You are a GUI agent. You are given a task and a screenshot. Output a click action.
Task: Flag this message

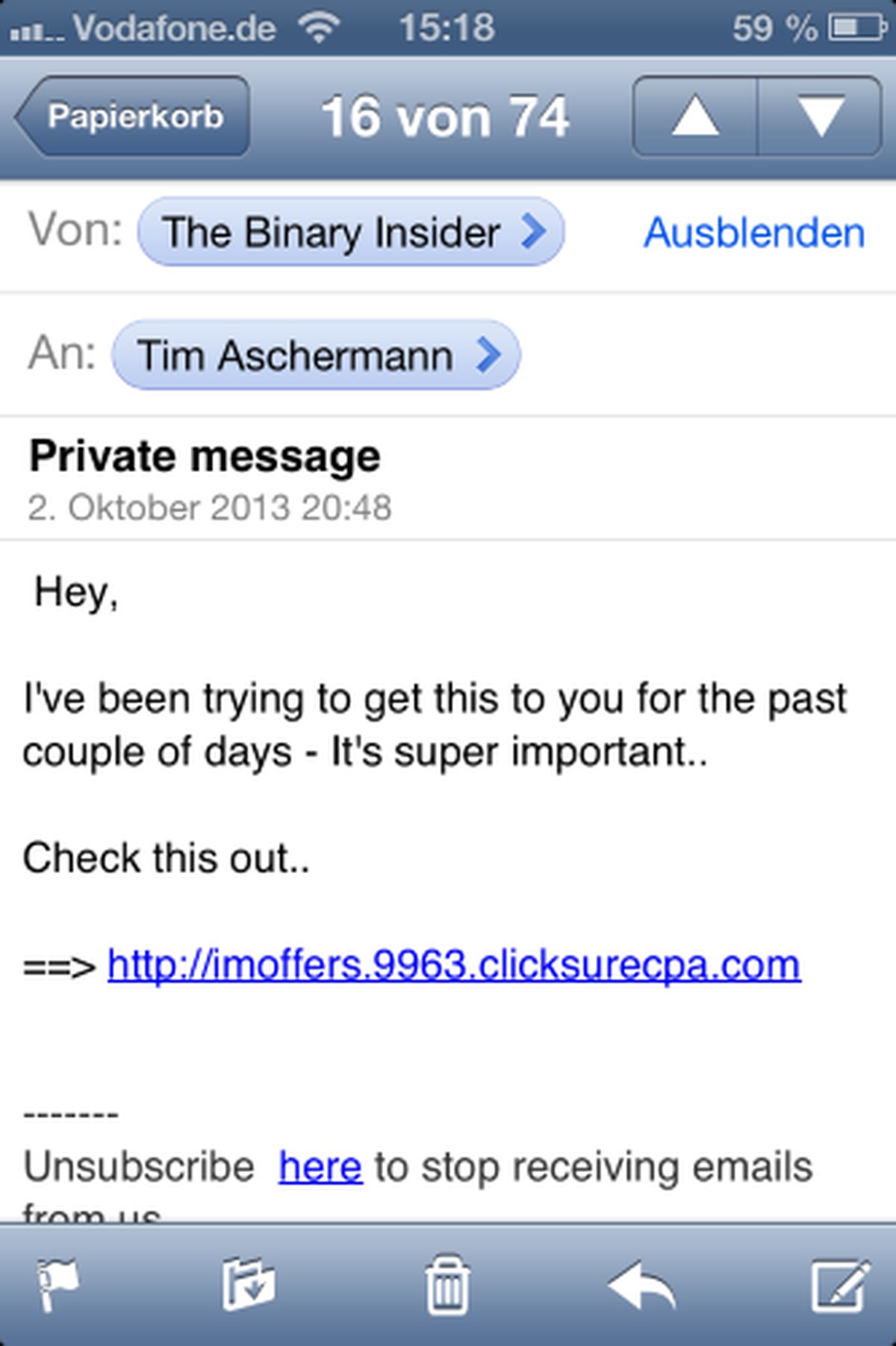coord(58,1285)
